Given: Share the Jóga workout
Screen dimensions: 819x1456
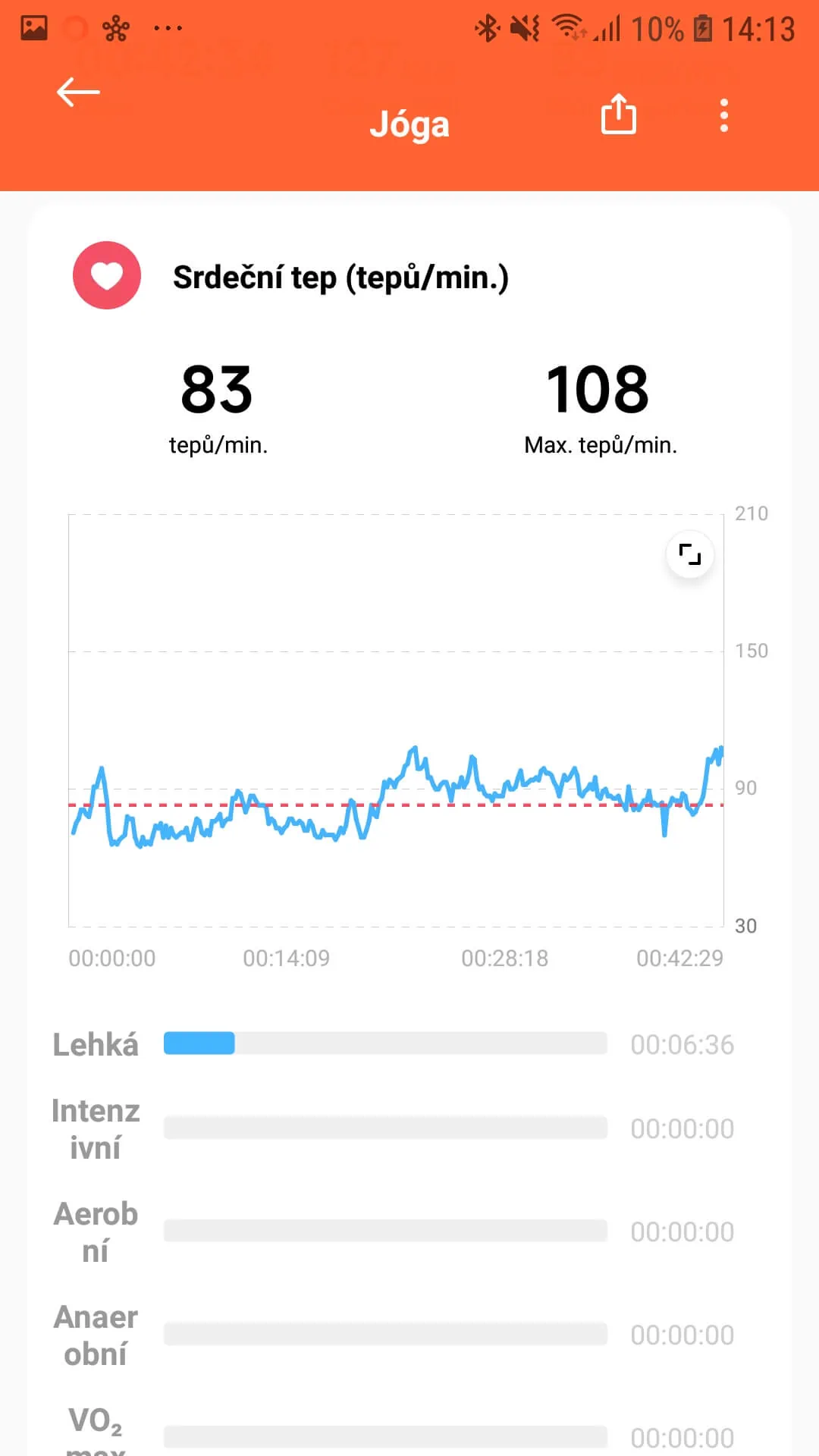Looking at the screenshot, I should (618, 115).
